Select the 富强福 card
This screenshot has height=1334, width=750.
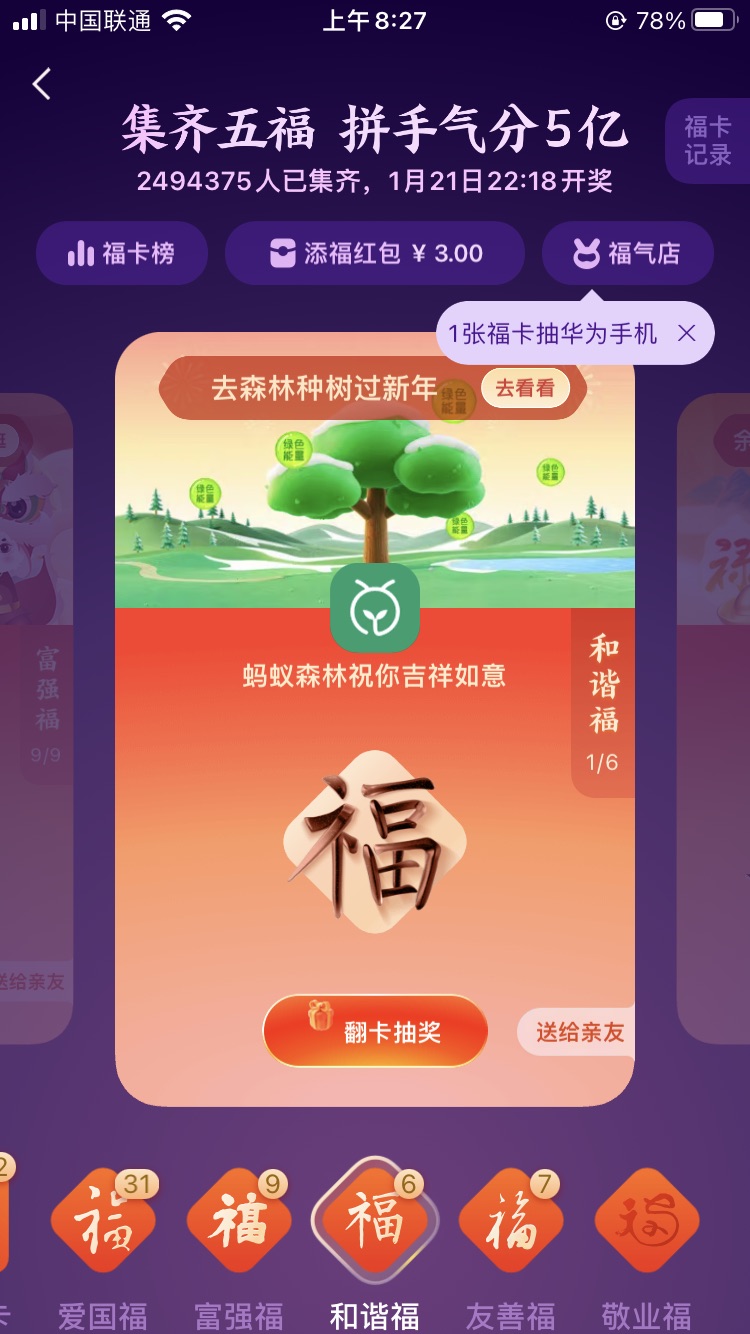pyautogui.click(x=239, y=1224)
